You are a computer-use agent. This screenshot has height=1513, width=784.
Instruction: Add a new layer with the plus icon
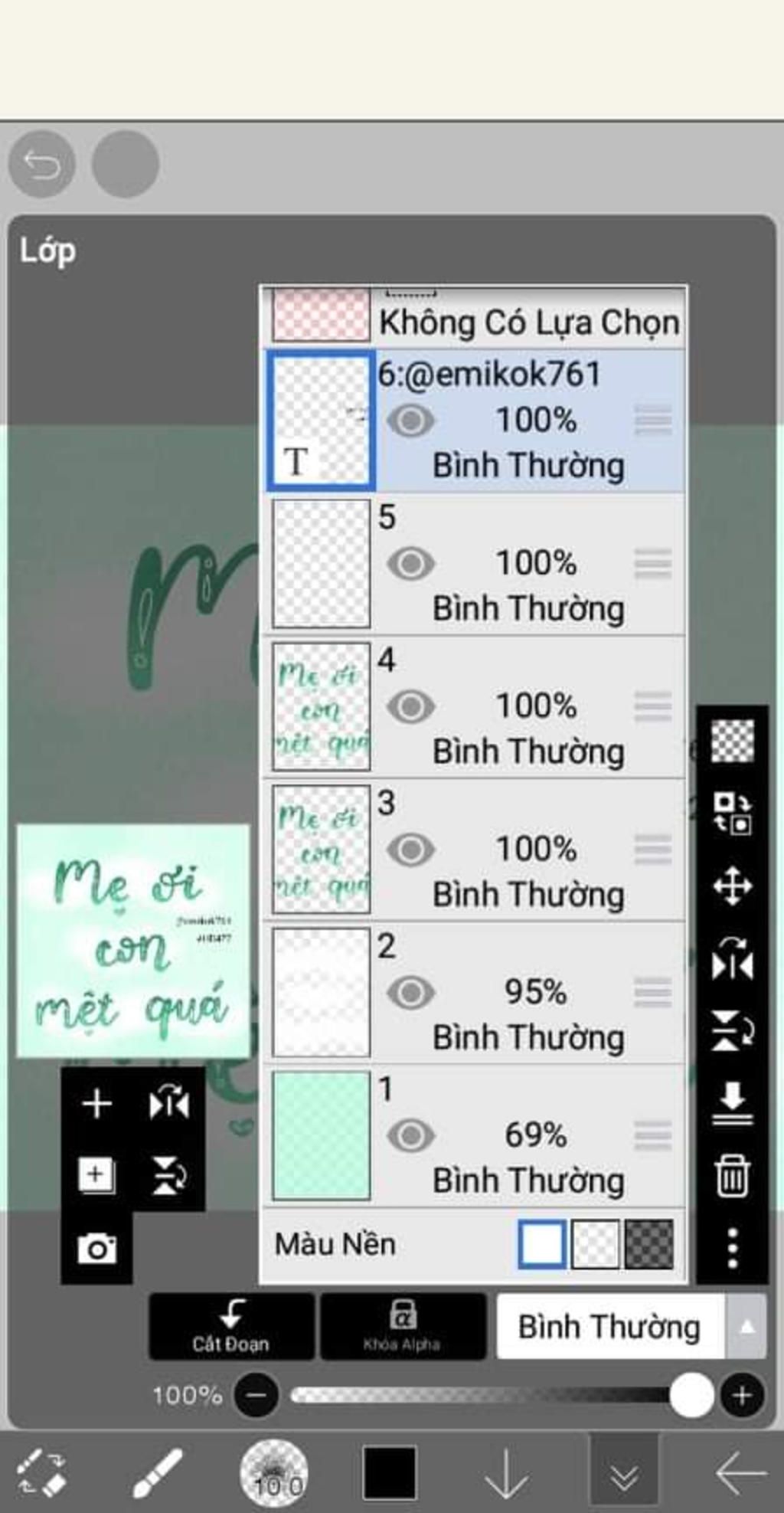coord(96,1104)
